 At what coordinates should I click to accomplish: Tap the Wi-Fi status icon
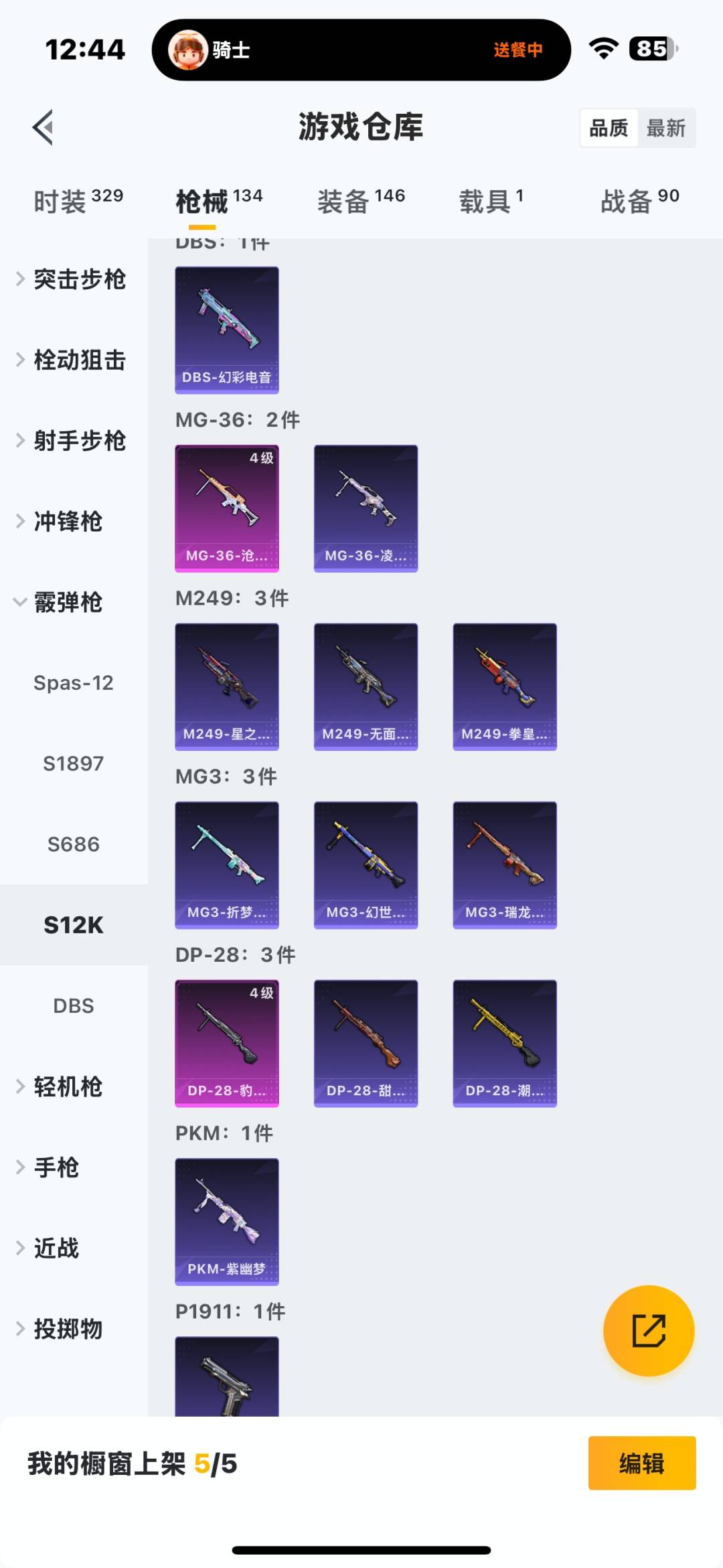tap(601, 50)
